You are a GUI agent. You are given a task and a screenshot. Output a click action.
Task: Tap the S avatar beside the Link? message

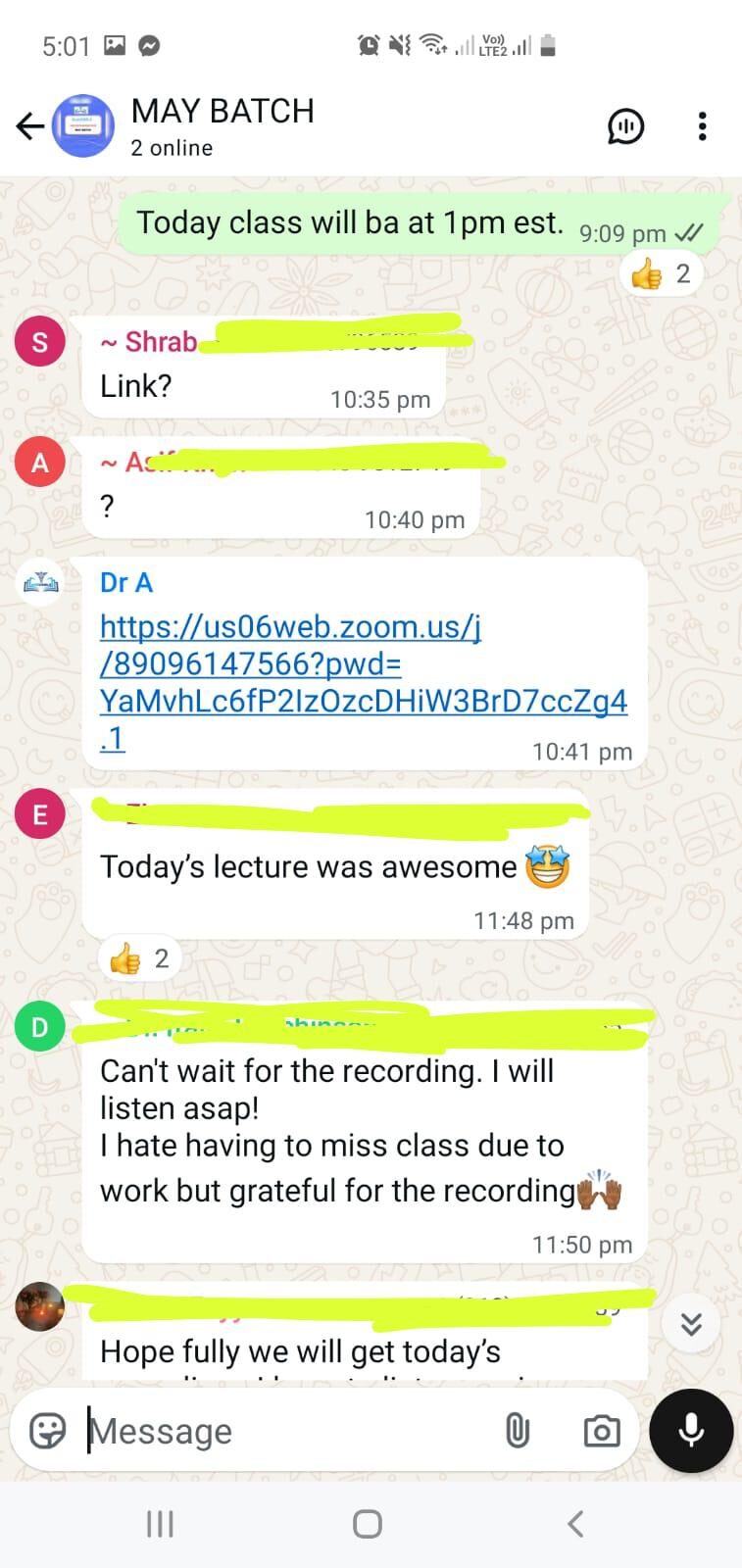(40, 342)
